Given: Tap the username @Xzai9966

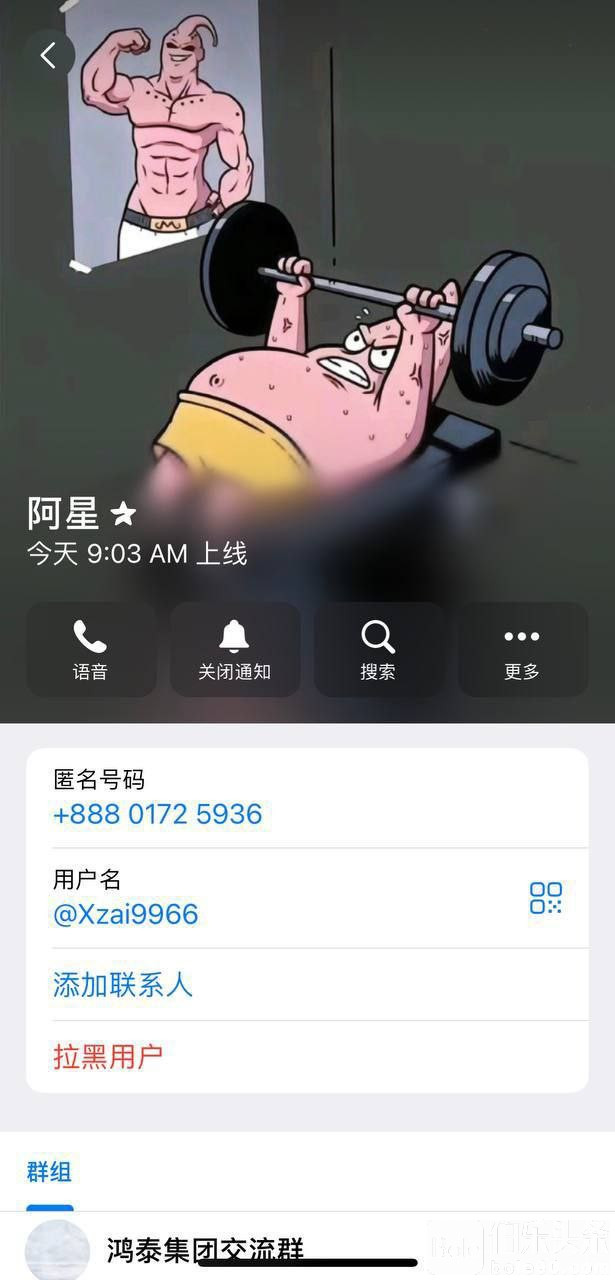Looking at the screenshot, I should point(126,914).
